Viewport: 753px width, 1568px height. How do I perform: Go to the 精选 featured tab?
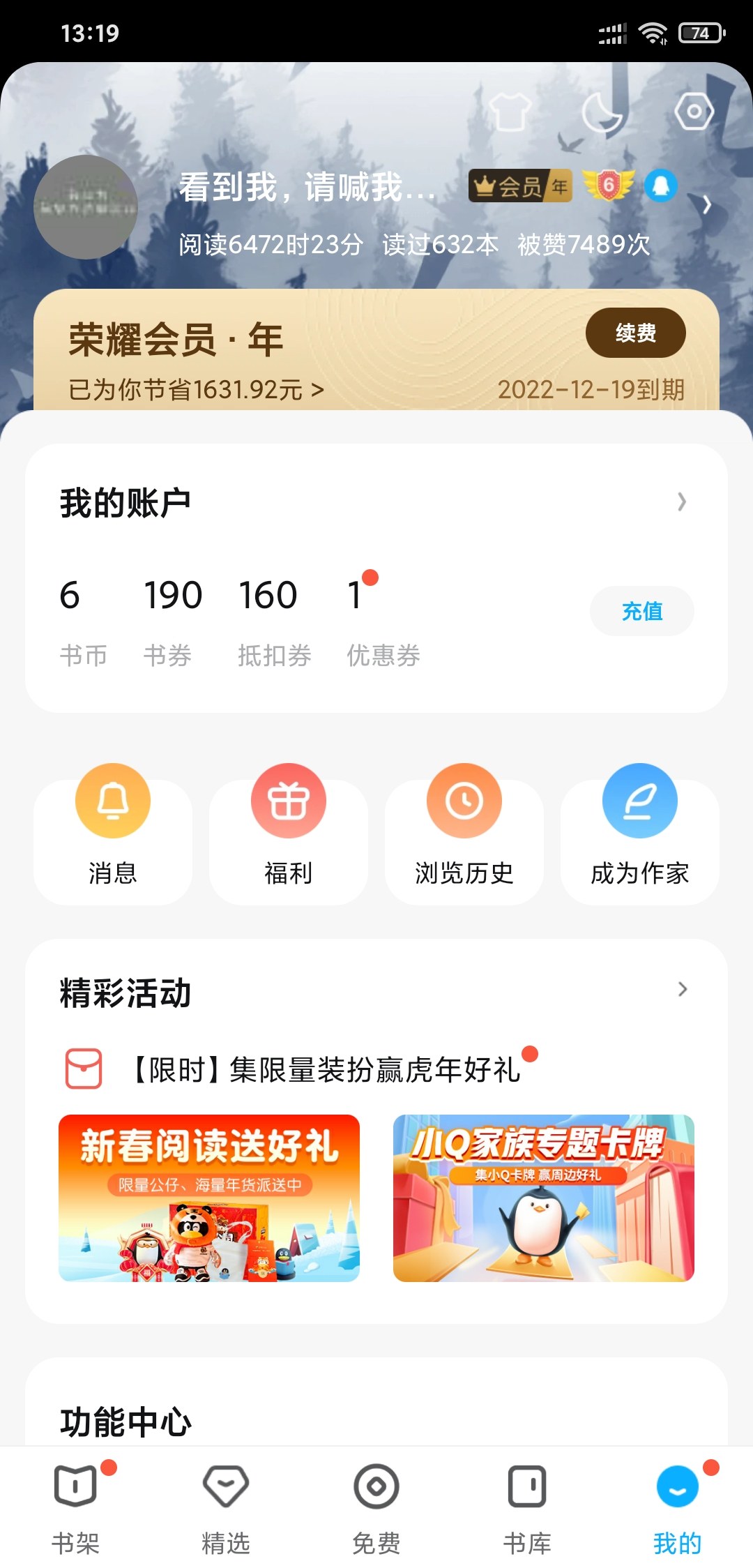pyautogui.click(x=226, y=1507)
